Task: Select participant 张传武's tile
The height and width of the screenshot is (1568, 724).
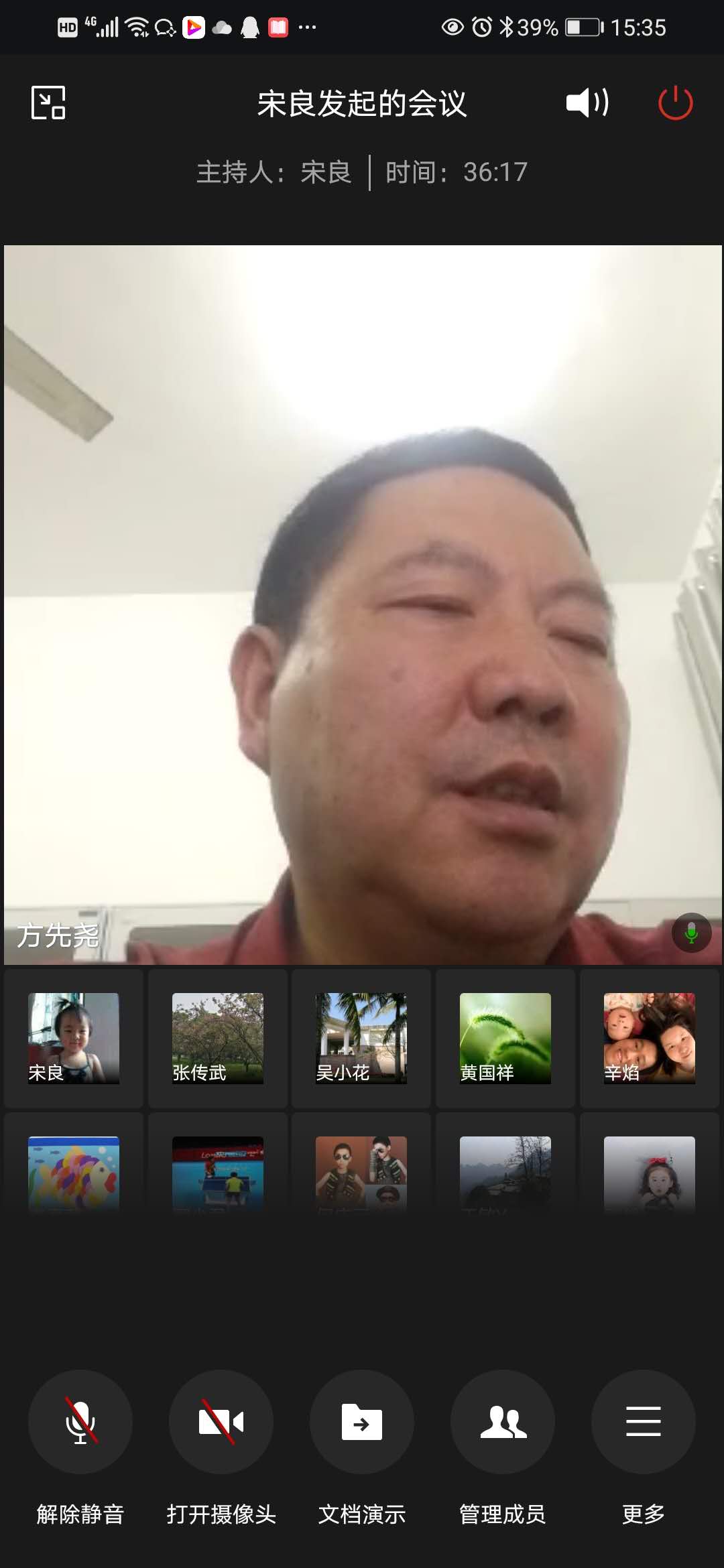Action: (218, 1038)
